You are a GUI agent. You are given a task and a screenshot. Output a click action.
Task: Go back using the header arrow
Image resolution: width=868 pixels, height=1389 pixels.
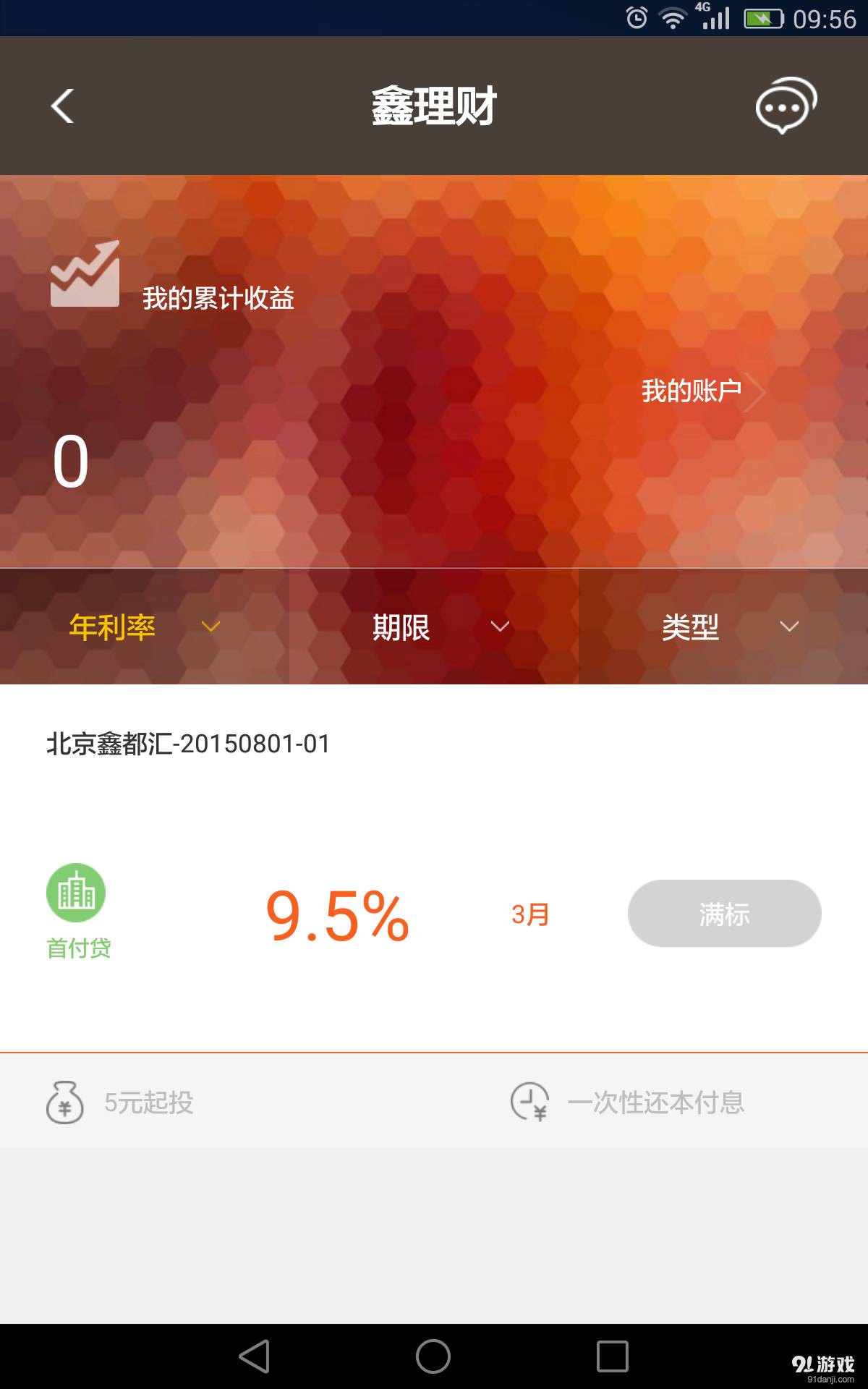[62, 106]
